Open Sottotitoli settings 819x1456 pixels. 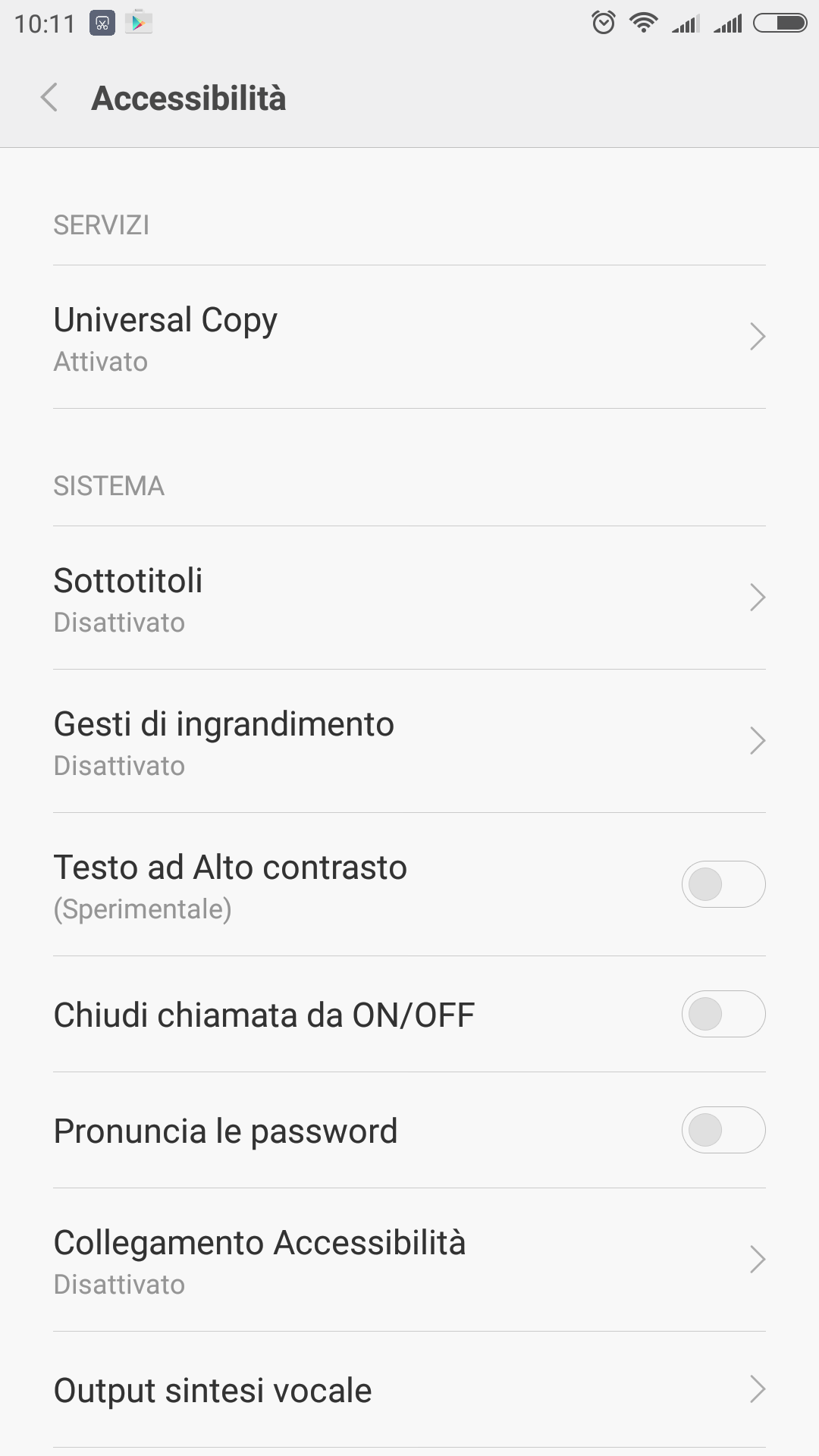409,598
